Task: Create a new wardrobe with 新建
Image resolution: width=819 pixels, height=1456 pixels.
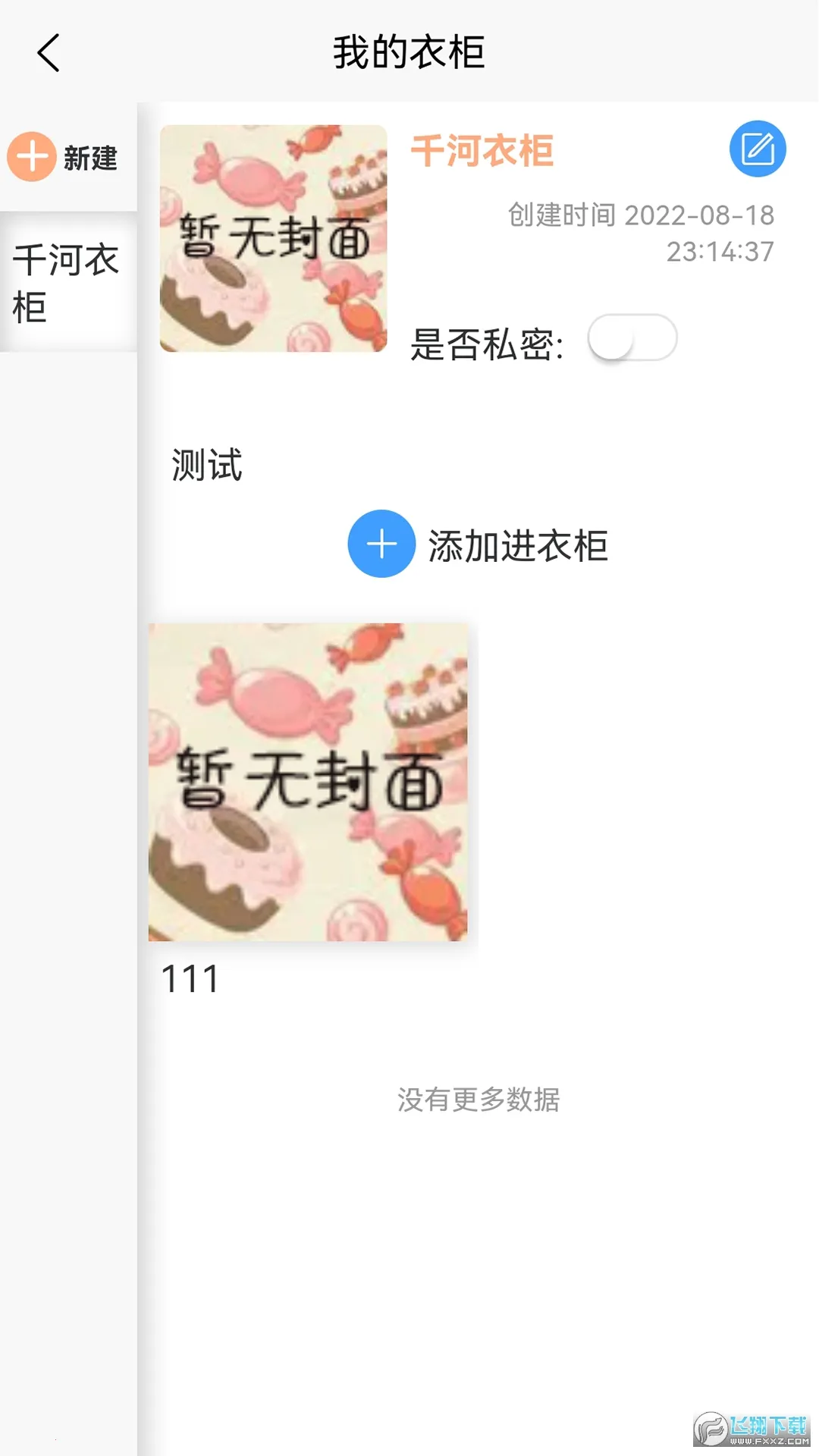Action: click(64, 157)
